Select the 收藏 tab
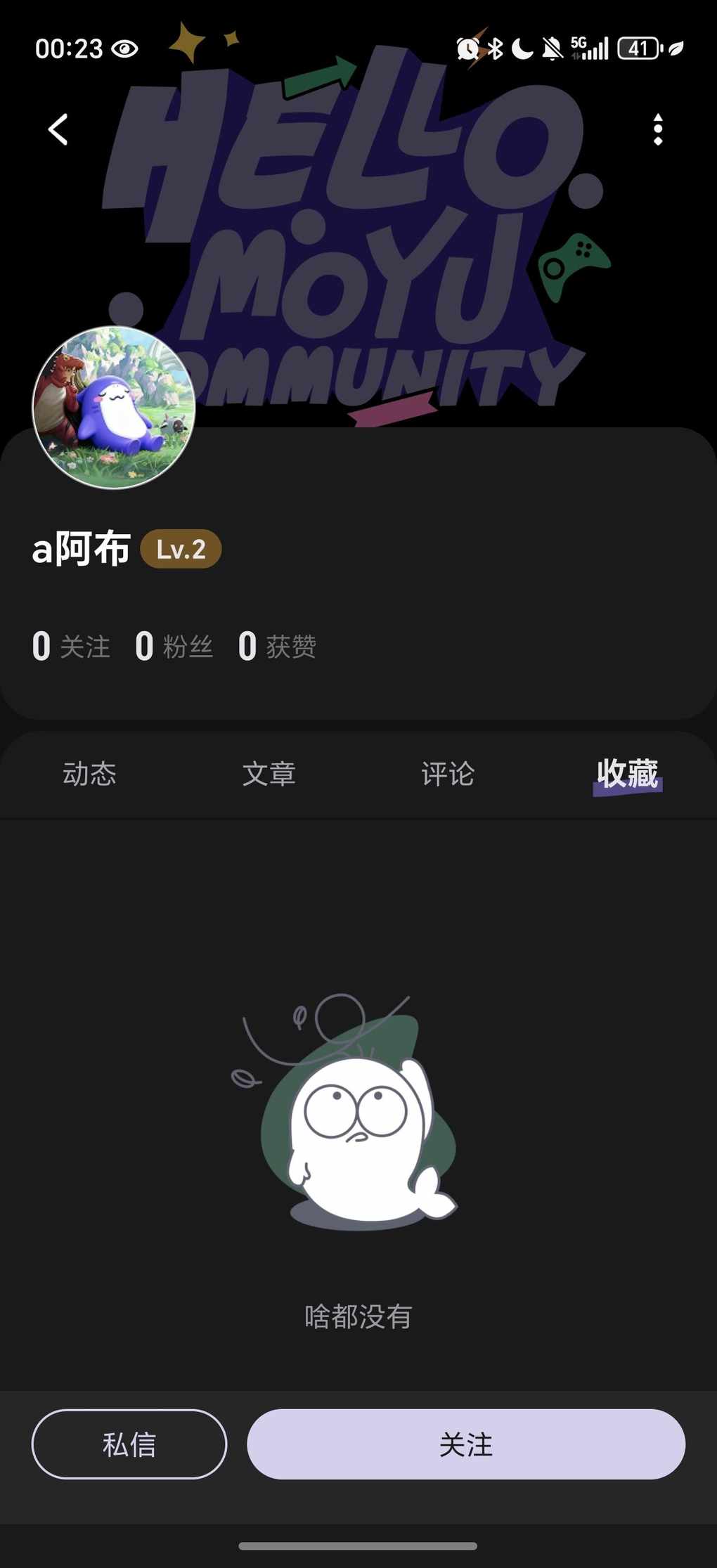Viewport: 717px width, 1568px height. coord(627,774)
